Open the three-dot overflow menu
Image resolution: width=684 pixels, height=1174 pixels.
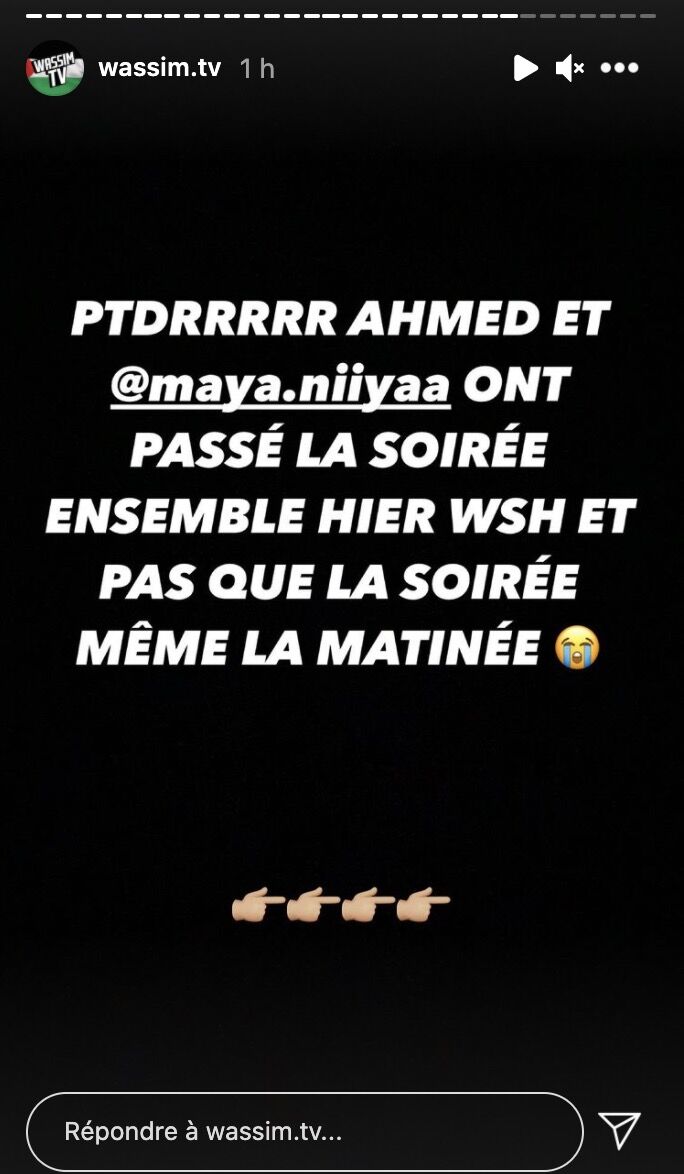[619, 68]
